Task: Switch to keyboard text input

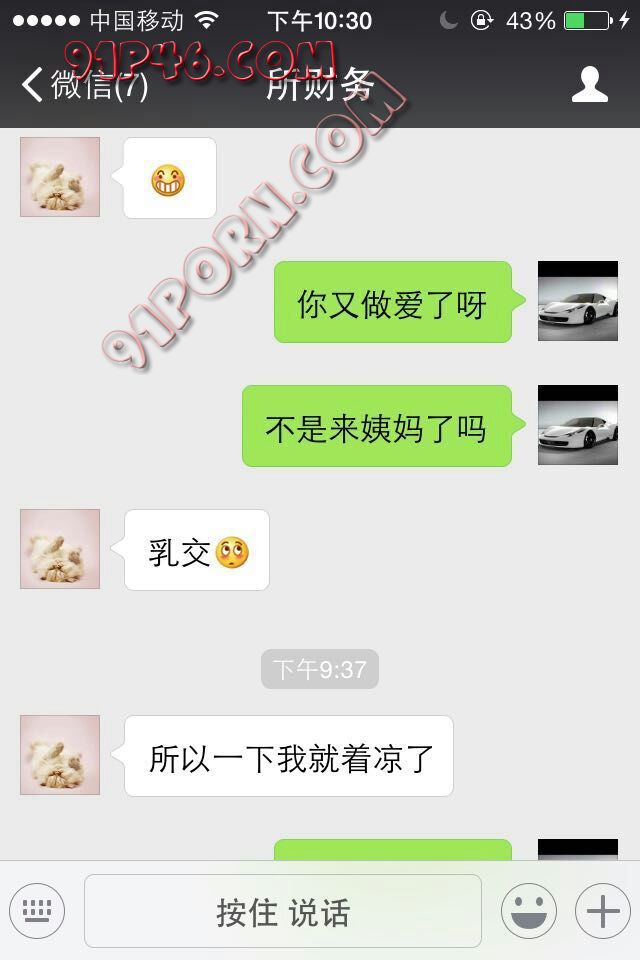Action: coord(37,911)
